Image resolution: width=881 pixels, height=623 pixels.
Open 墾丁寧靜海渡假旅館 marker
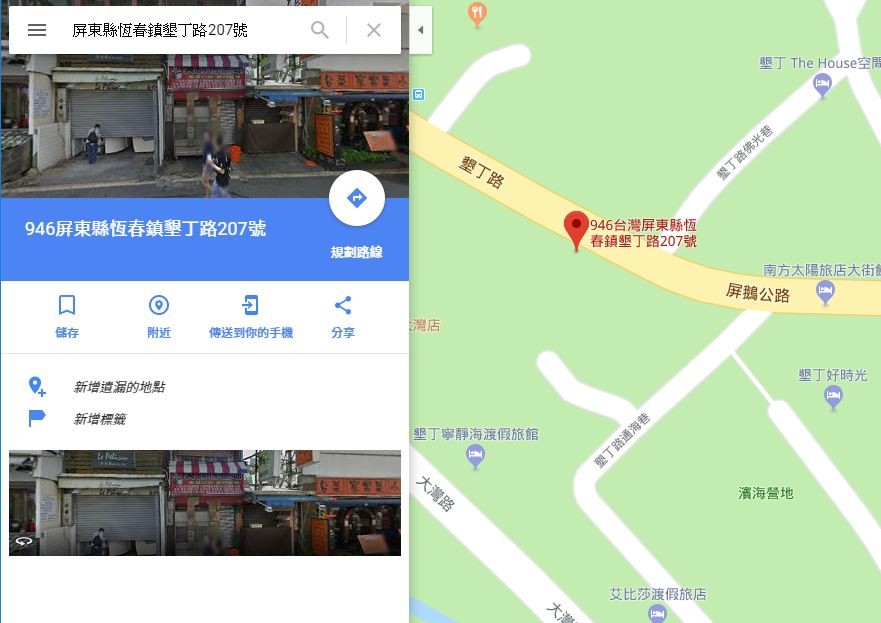476,456
